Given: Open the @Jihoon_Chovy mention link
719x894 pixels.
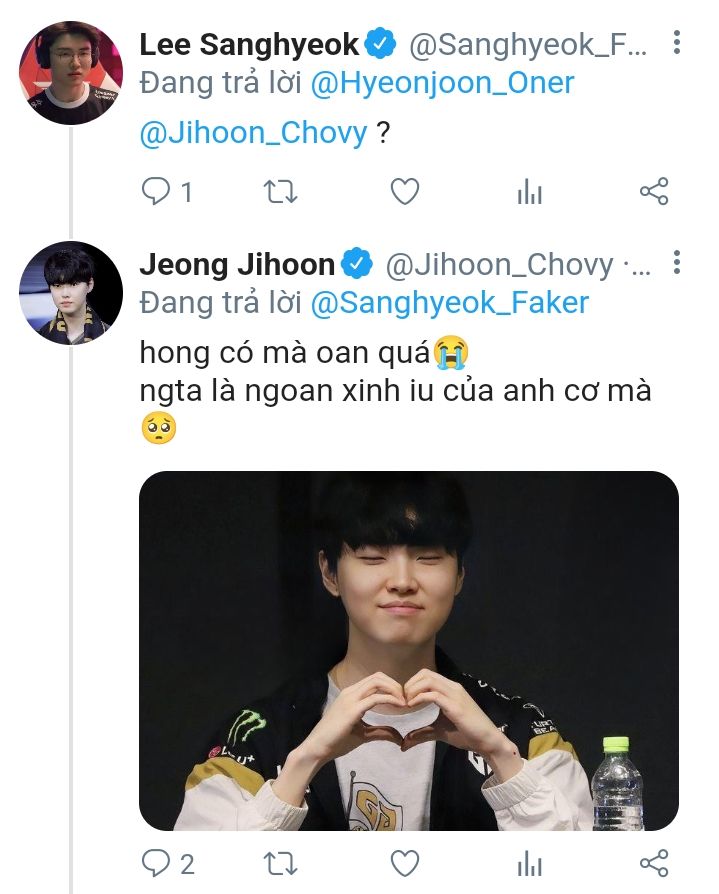Looking at the screenshot, I should pos(254,133).
